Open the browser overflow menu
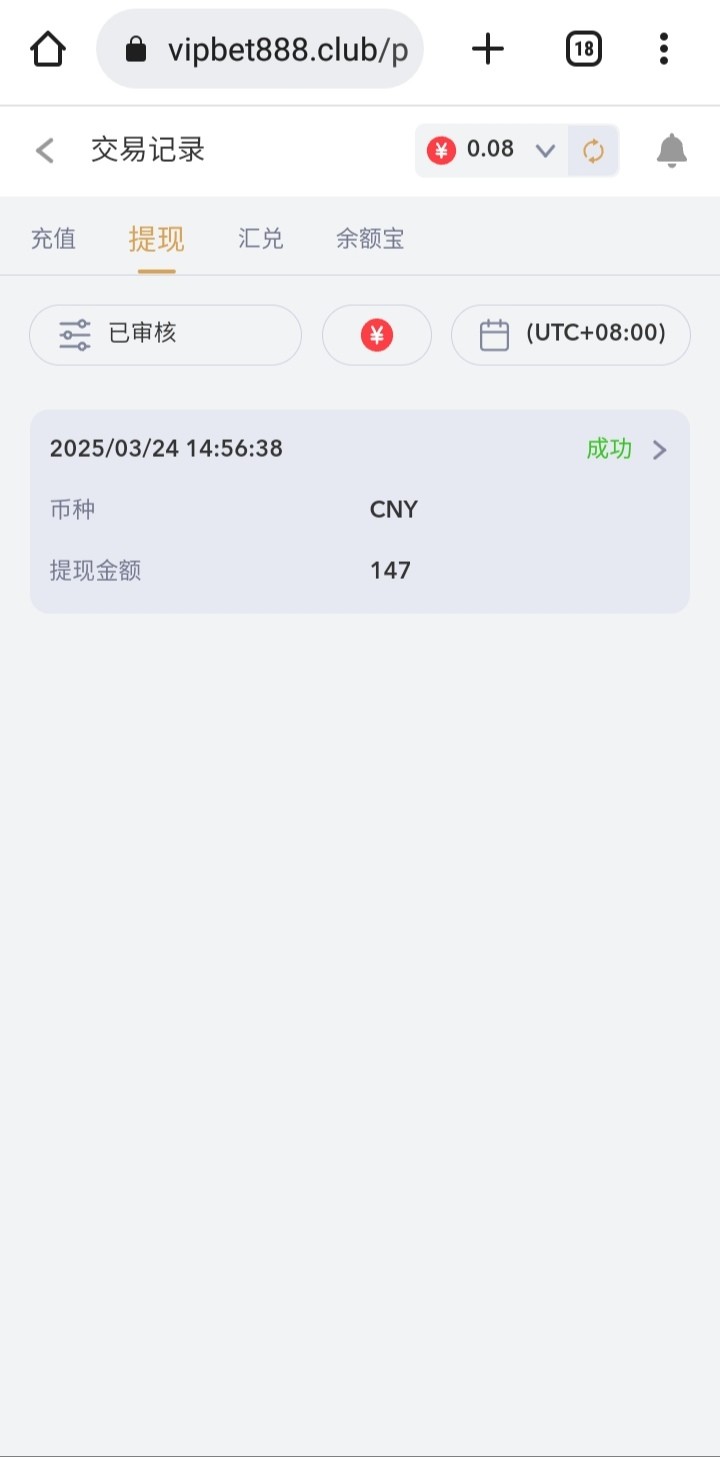Screen dimensions: 720x1457 pos(664,48)
